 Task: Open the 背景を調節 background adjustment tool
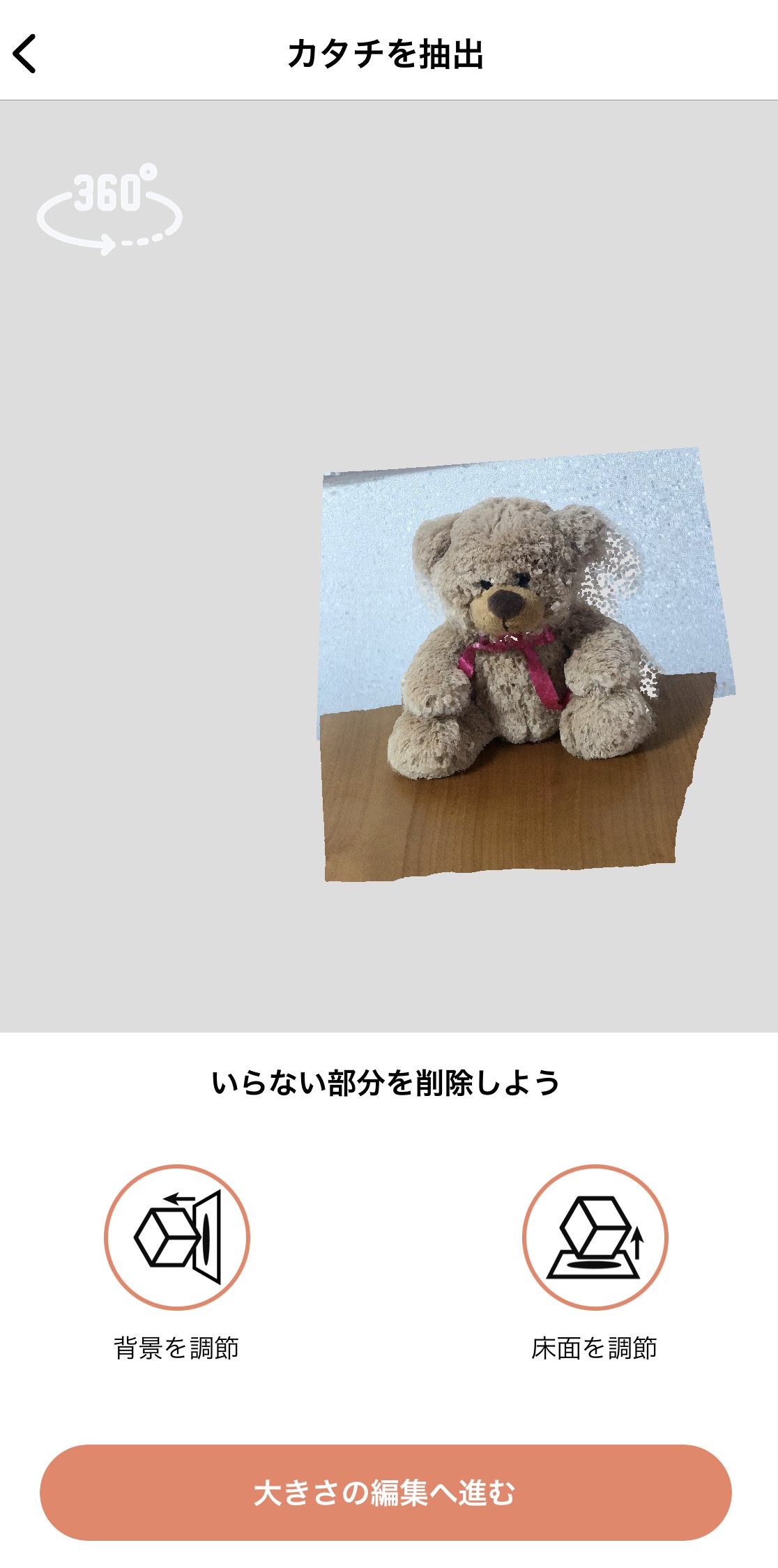point(177,1238)
